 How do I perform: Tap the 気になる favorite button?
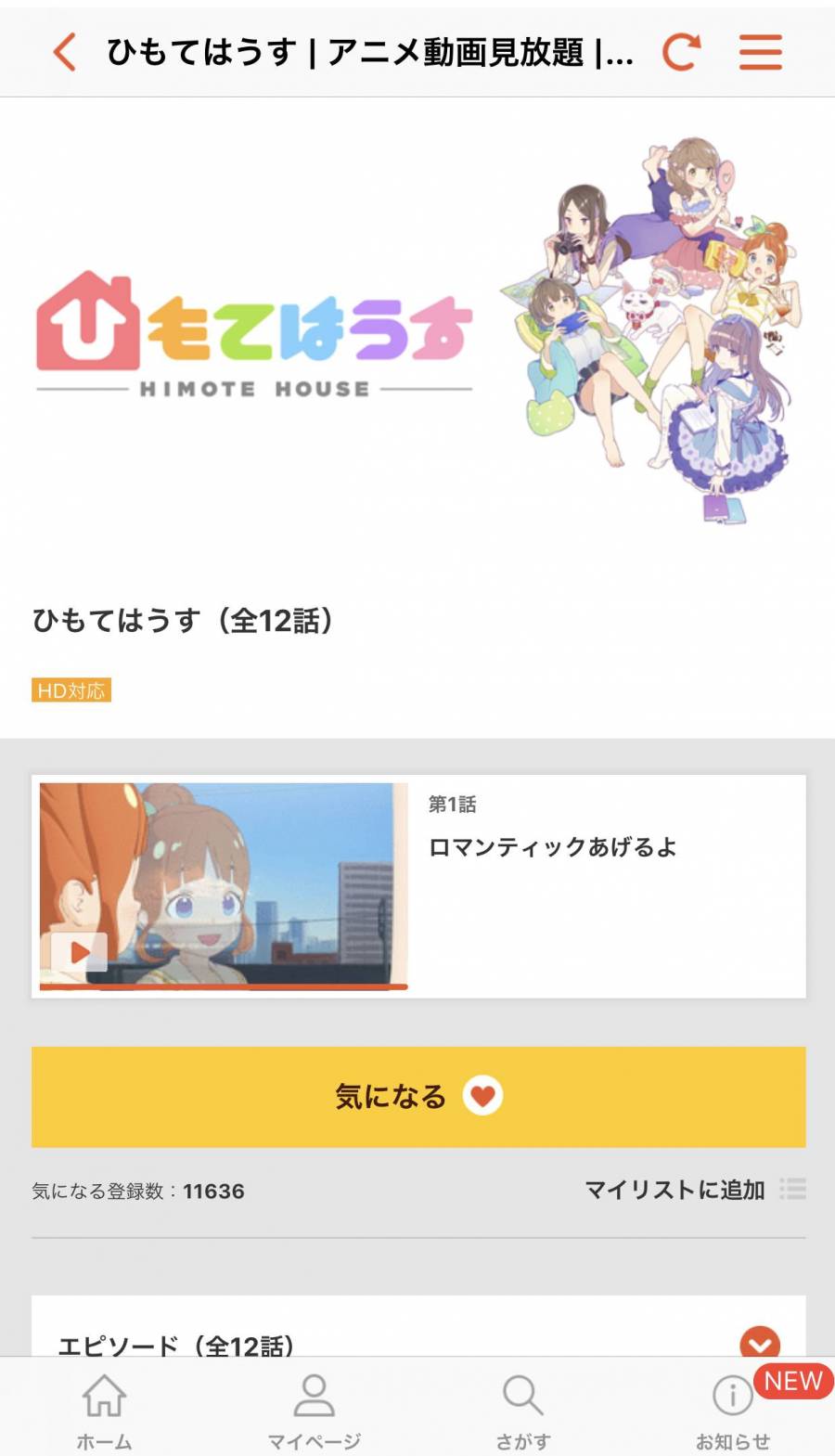tap(417, 1096)
